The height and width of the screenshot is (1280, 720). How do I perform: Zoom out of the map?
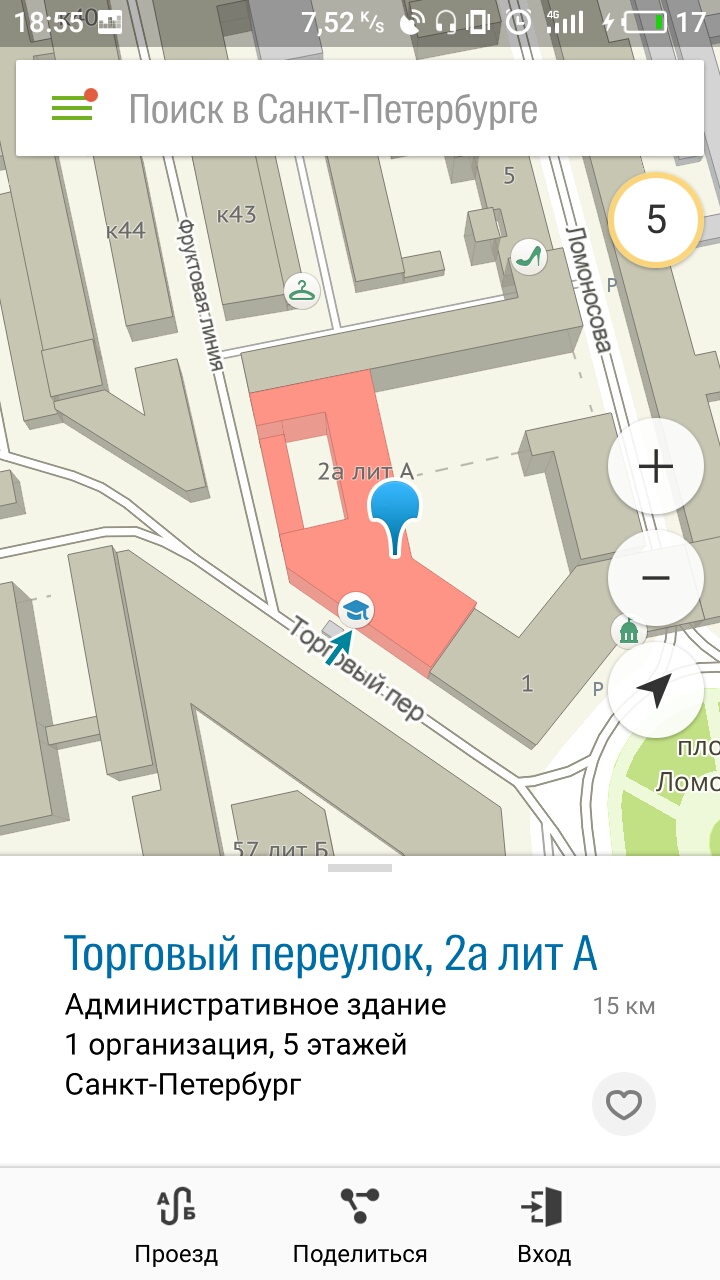[656, 578]
